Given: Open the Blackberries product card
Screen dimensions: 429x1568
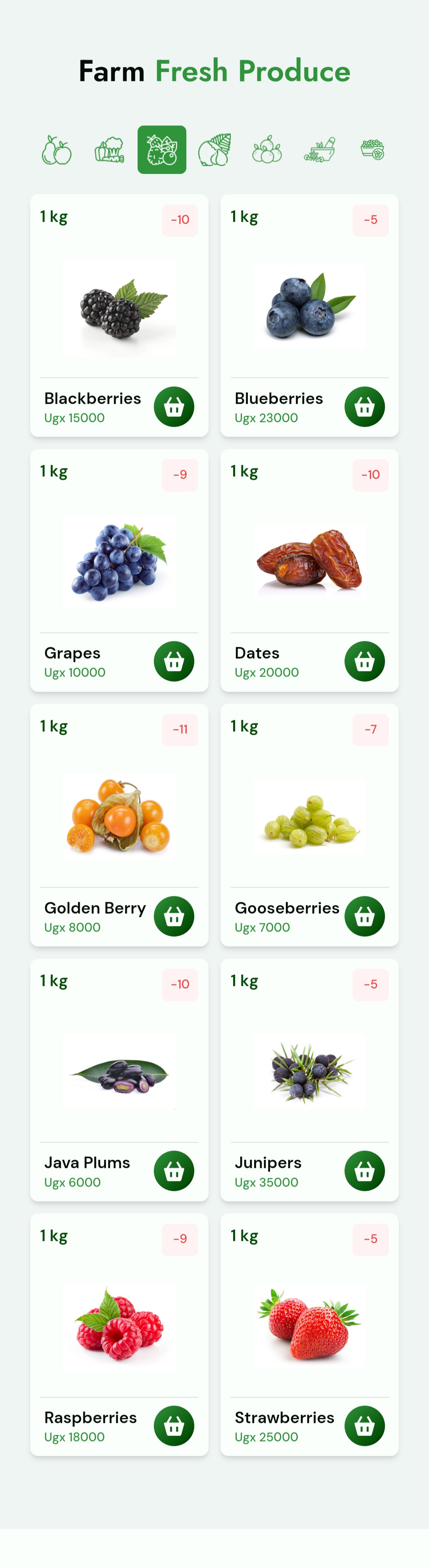Looking at the screenshot, I should click(119, 307).
